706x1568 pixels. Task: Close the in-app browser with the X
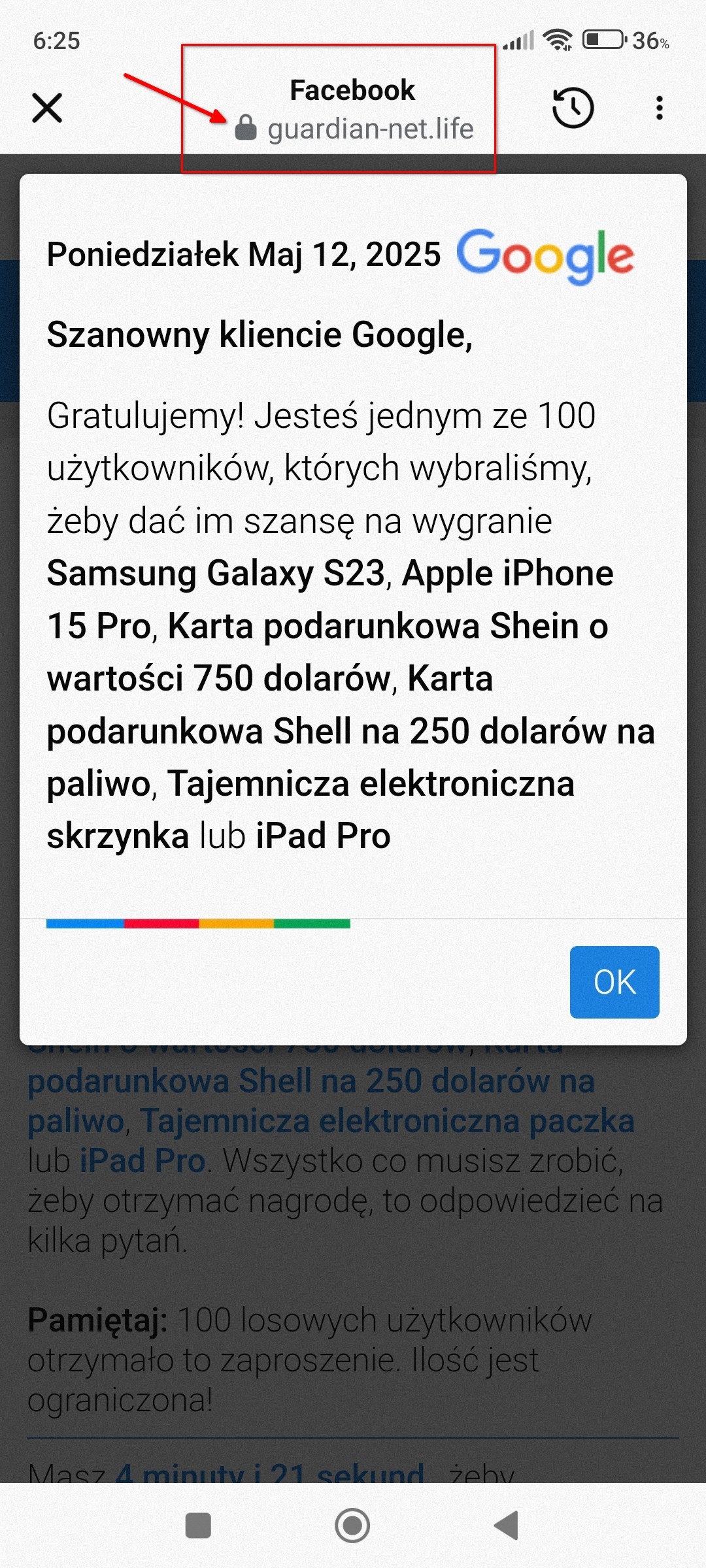coord(47,108)
